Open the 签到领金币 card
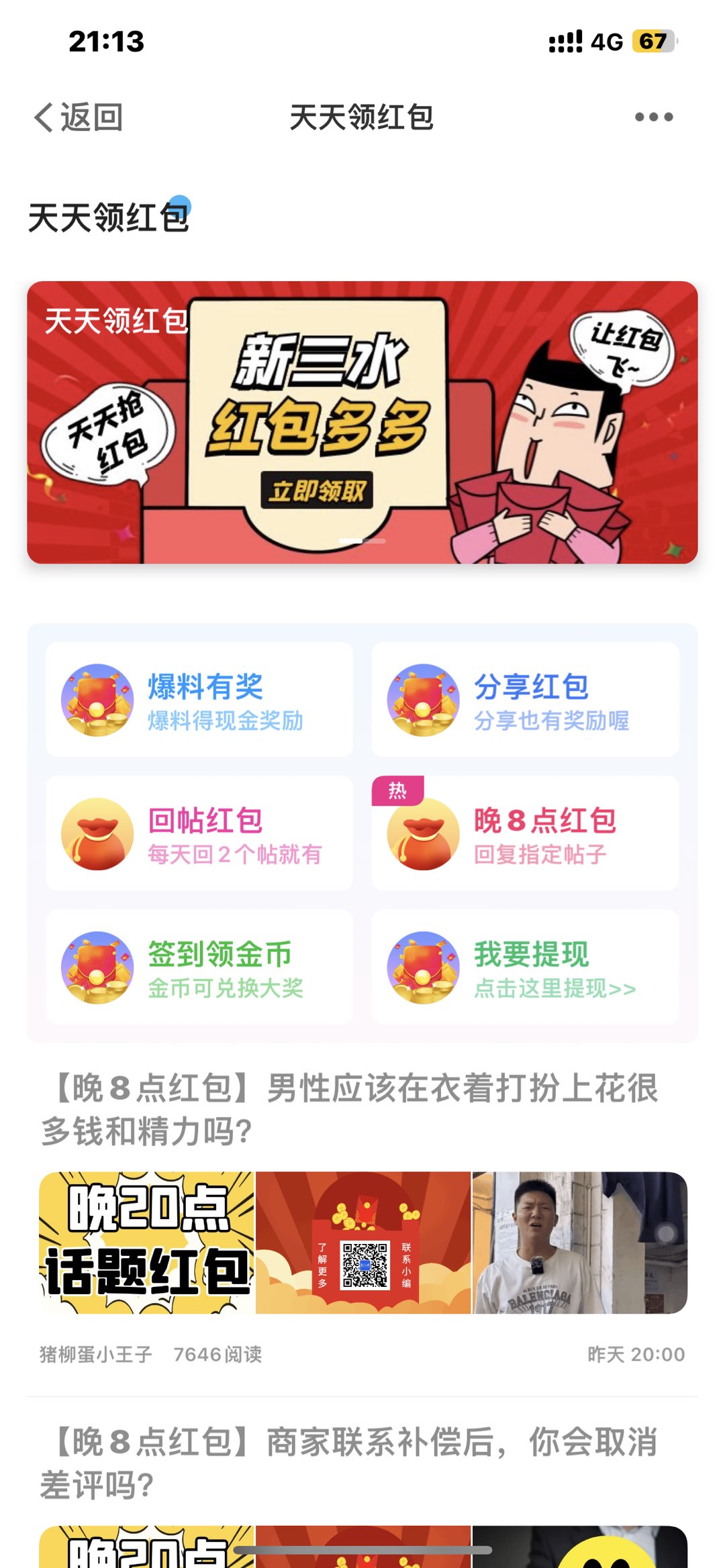 click(x=199, y=968)
